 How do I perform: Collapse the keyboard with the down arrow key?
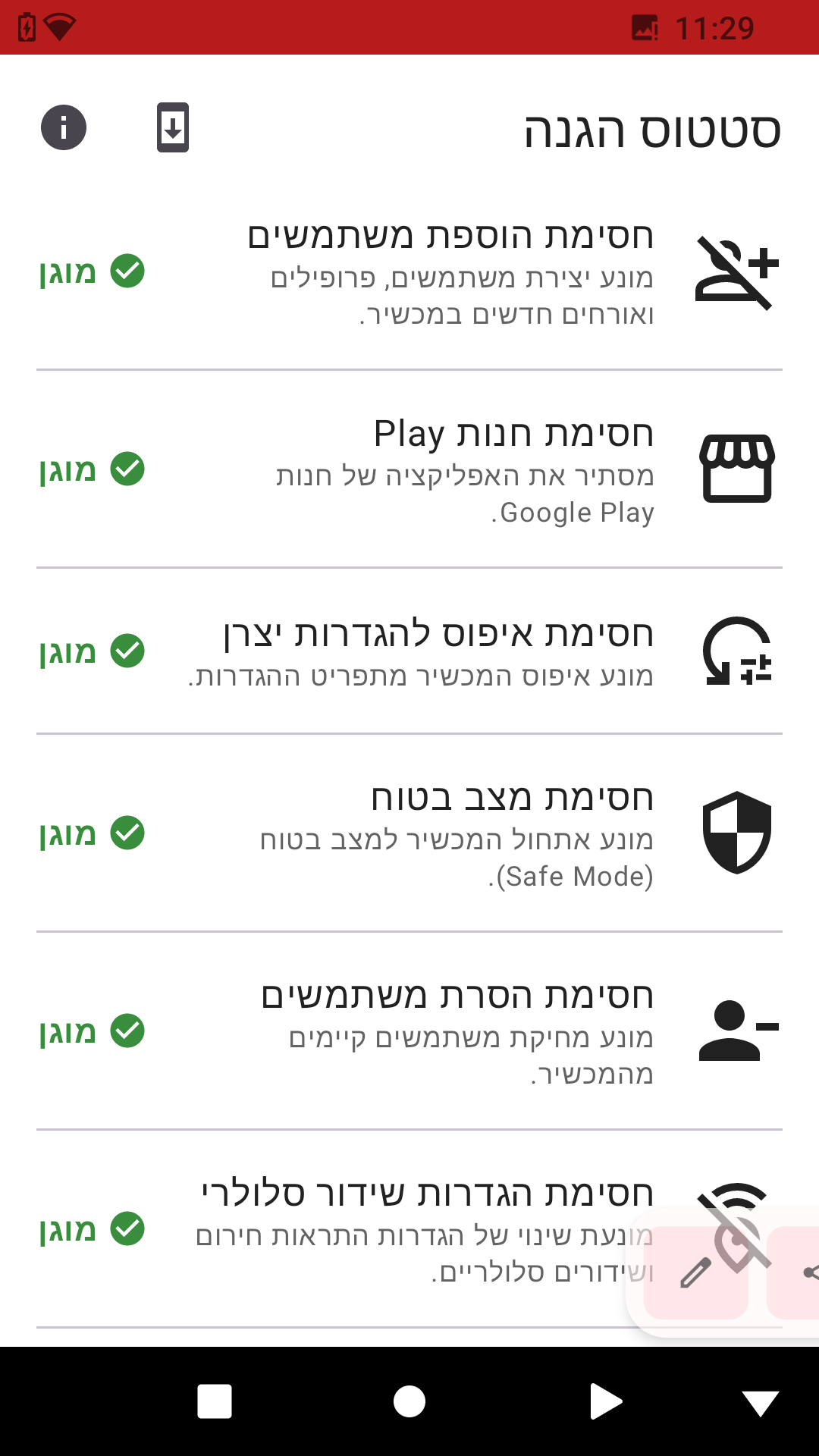[758, 1402]
